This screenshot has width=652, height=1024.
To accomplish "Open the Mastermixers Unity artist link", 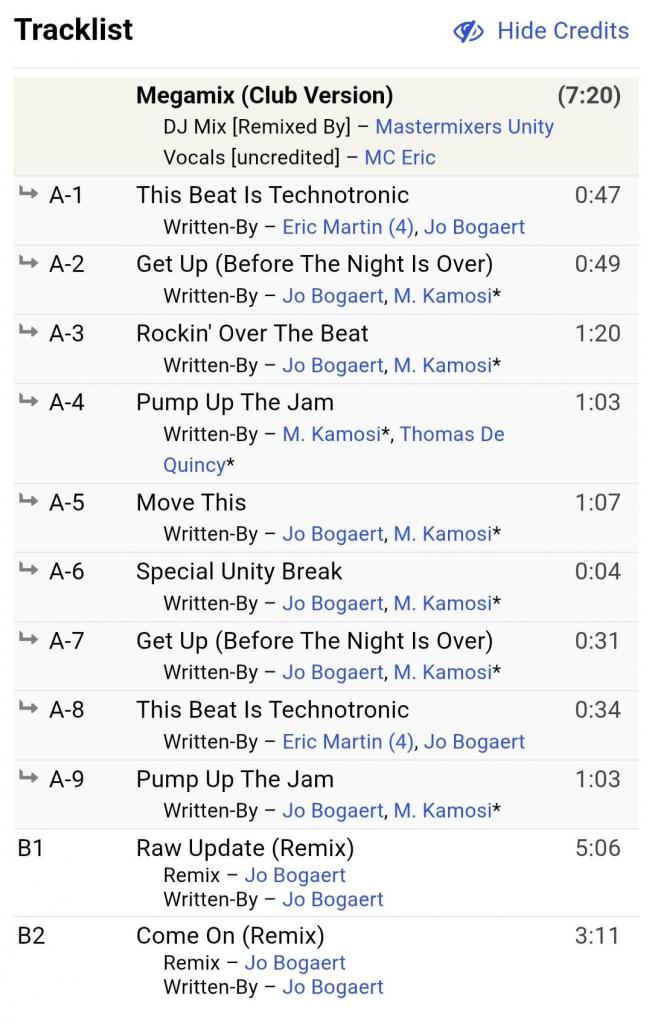I will 464,127.
